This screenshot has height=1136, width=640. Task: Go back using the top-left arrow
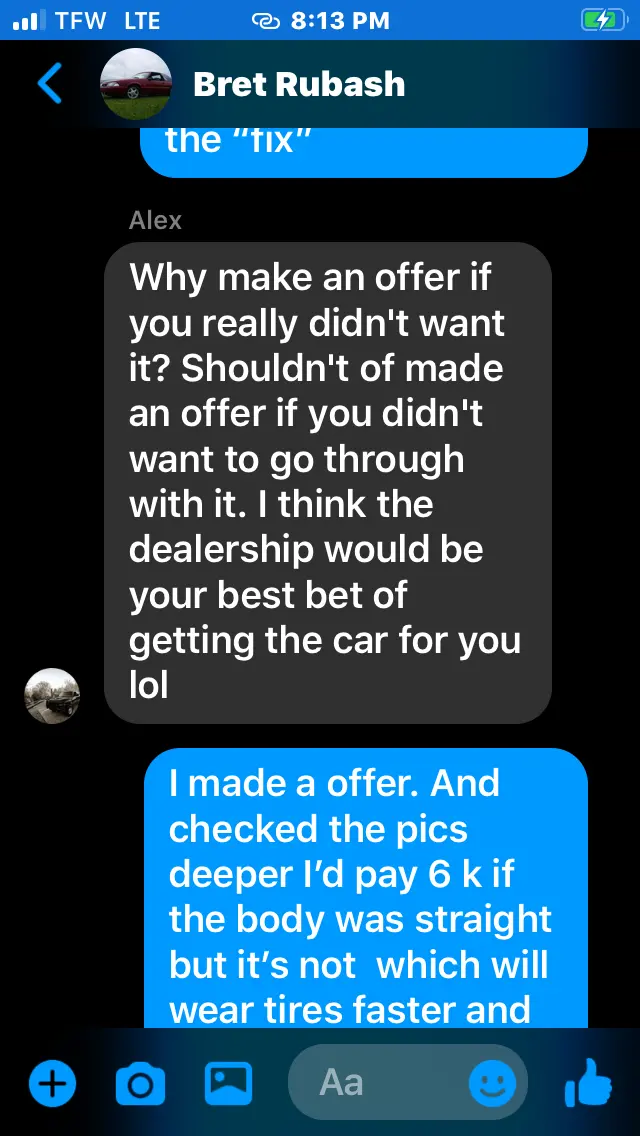49,84
